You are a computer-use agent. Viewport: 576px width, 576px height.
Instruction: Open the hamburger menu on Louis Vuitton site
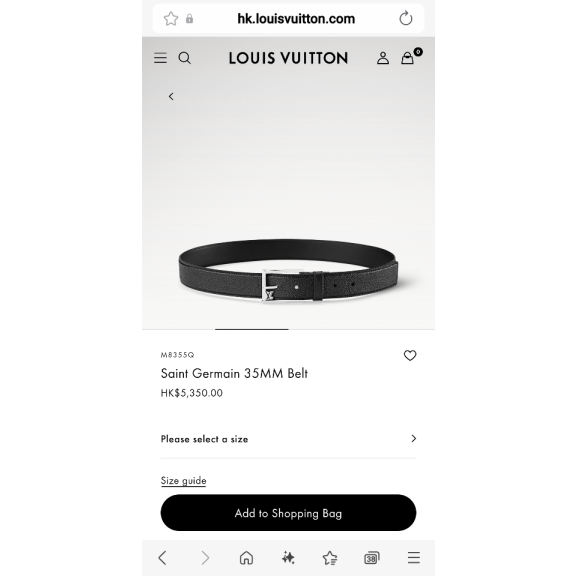(160, 58)
